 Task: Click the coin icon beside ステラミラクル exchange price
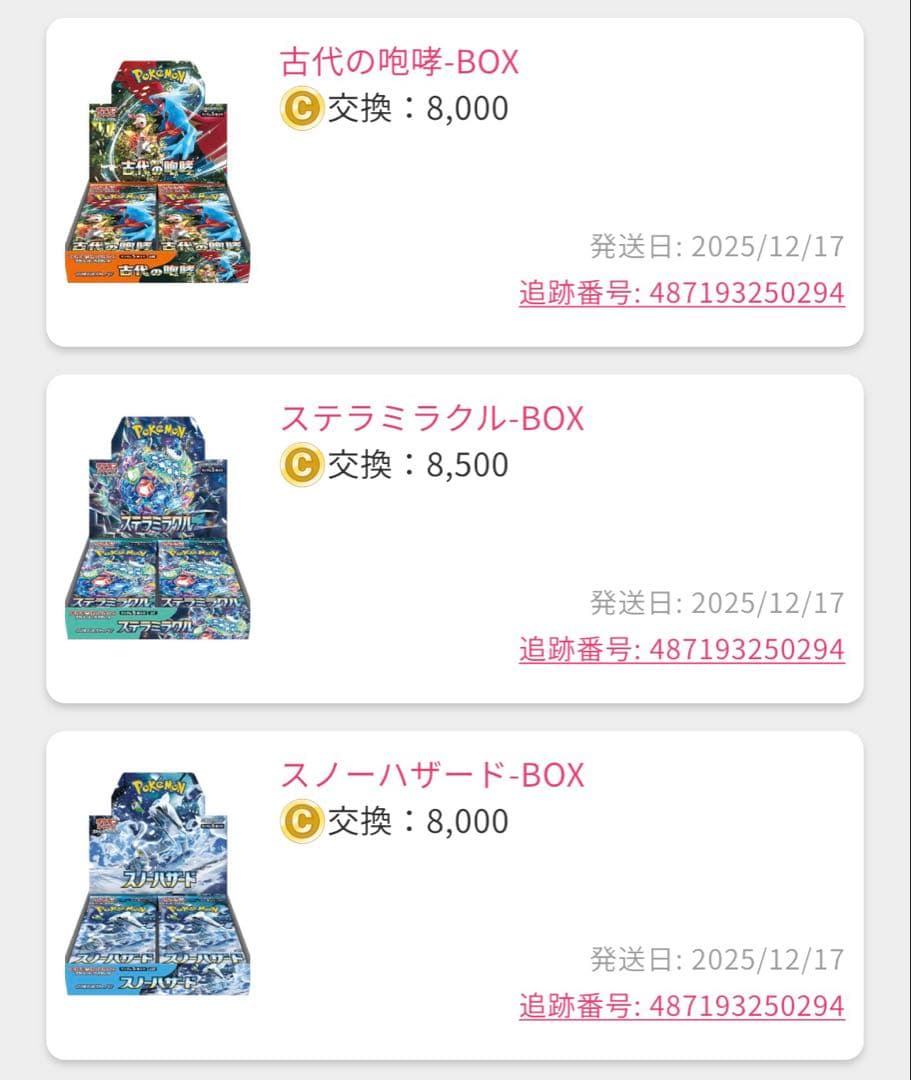(x=302, y=464)
